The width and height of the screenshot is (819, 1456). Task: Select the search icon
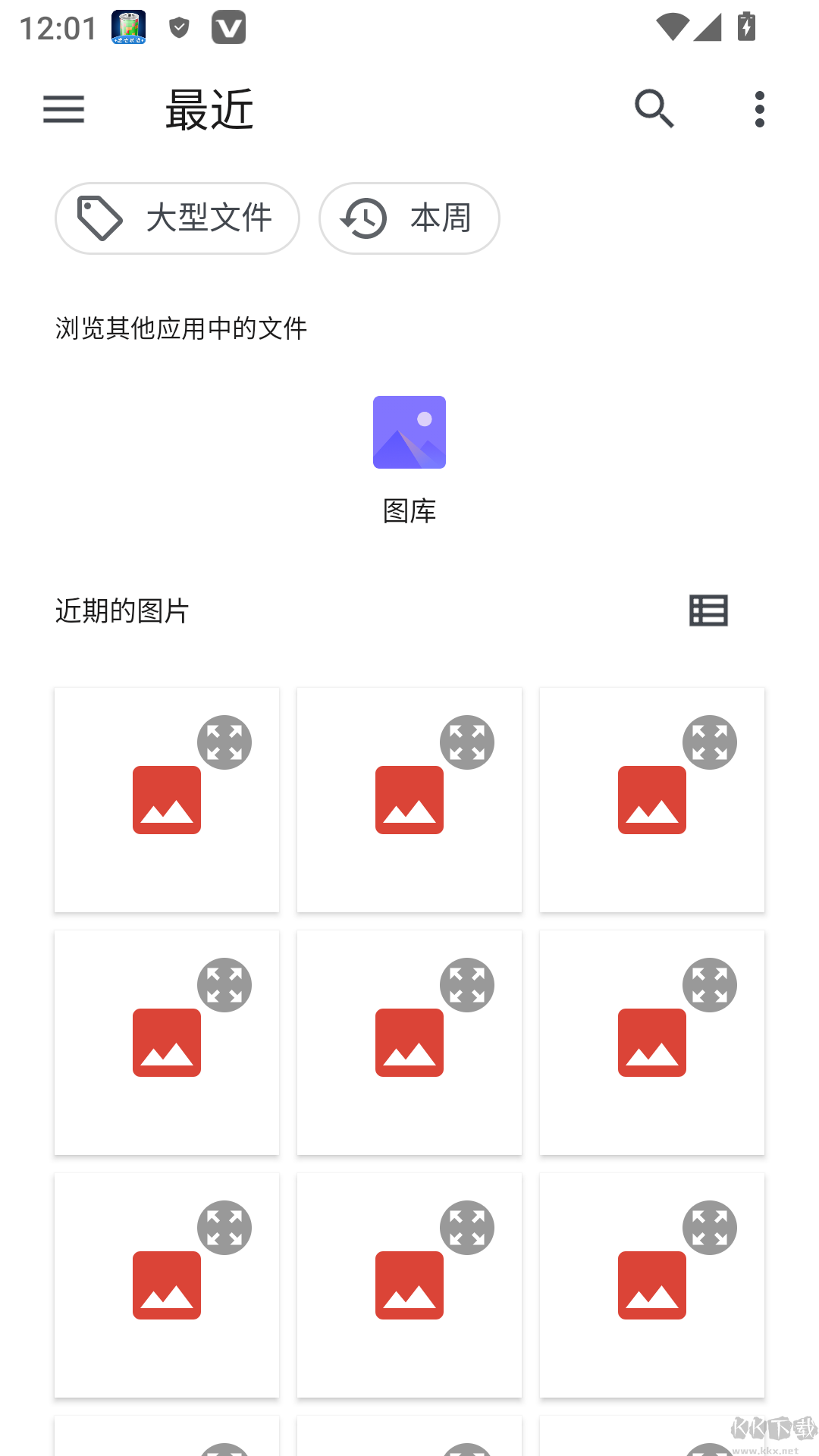653,108
